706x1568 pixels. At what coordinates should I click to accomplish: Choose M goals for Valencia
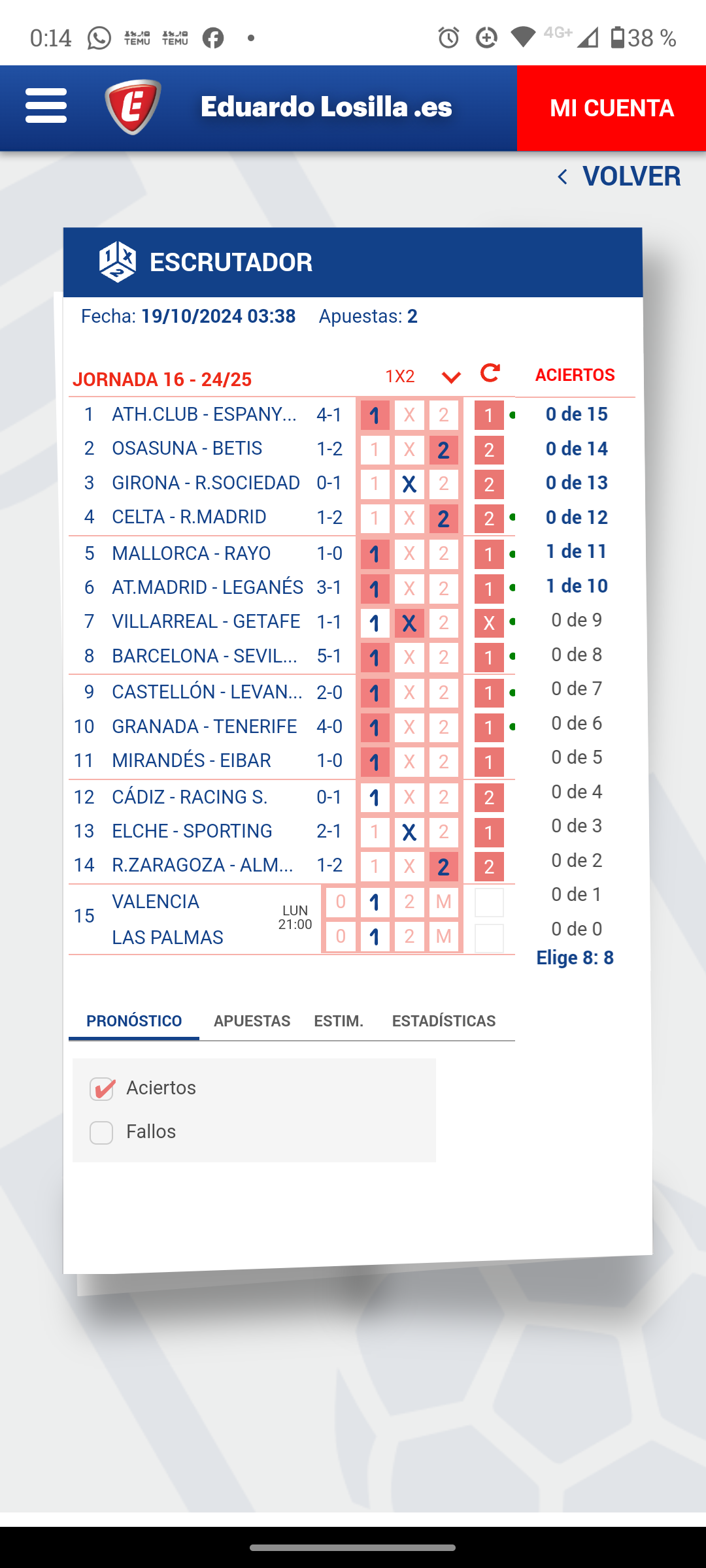[x=444, y=902]
